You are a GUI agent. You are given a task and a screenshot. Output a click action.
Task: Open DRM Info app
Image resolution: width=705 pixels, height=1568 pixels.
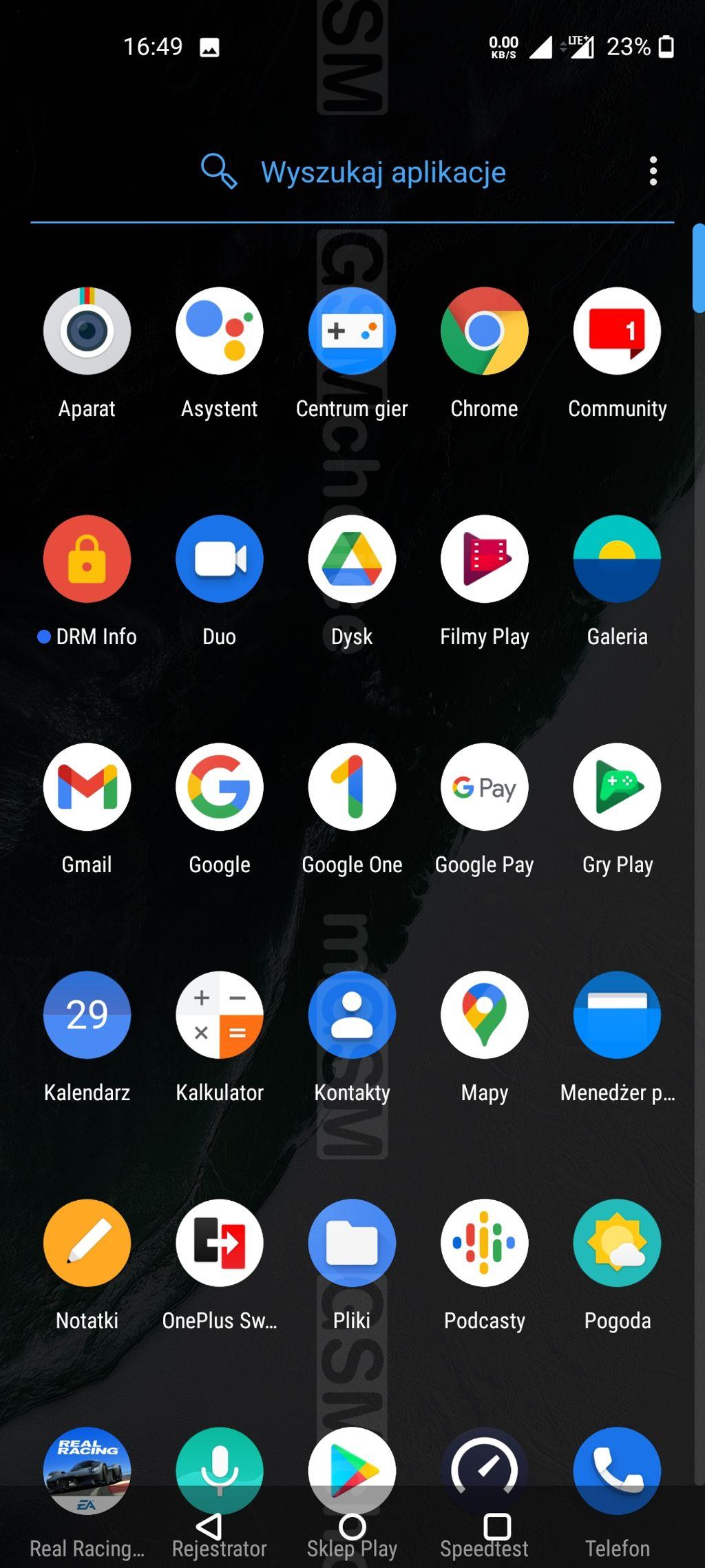[x=87, y=559]
